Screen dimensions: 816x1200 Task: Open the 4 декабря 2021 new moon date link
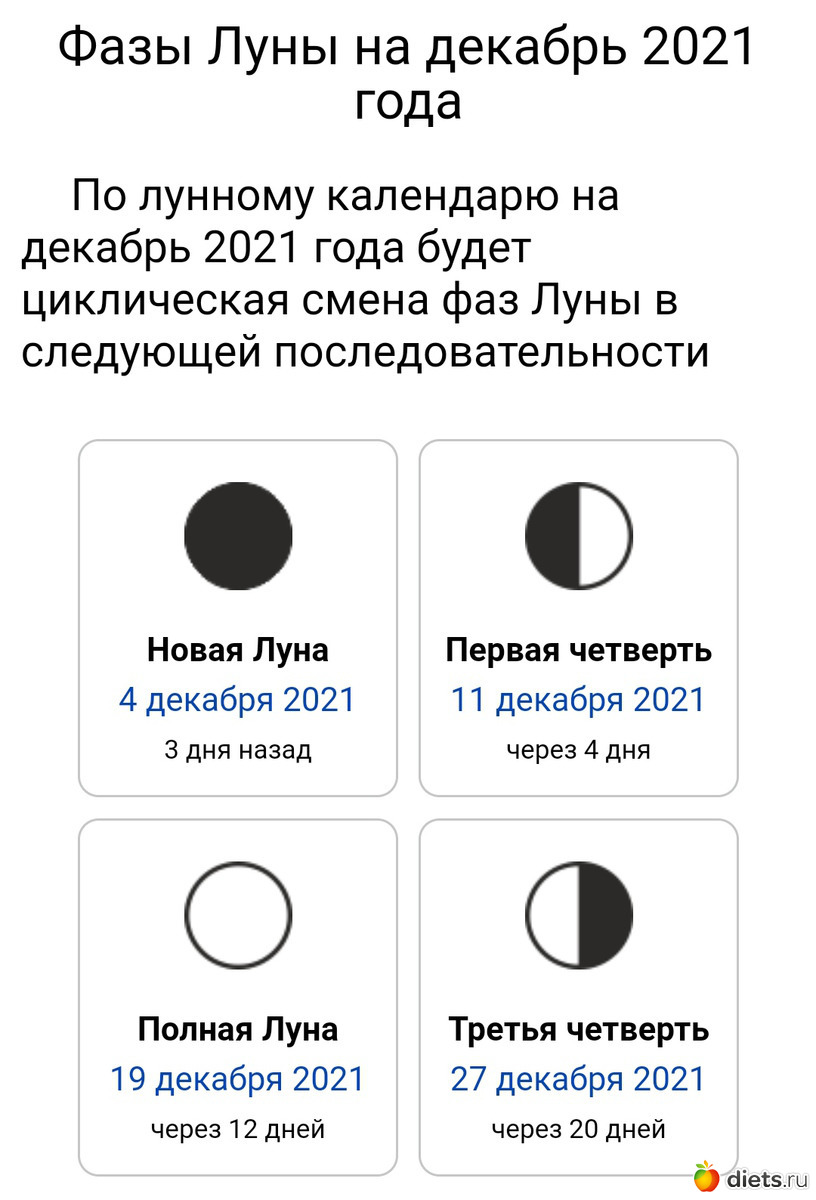[x=237, y=699]
